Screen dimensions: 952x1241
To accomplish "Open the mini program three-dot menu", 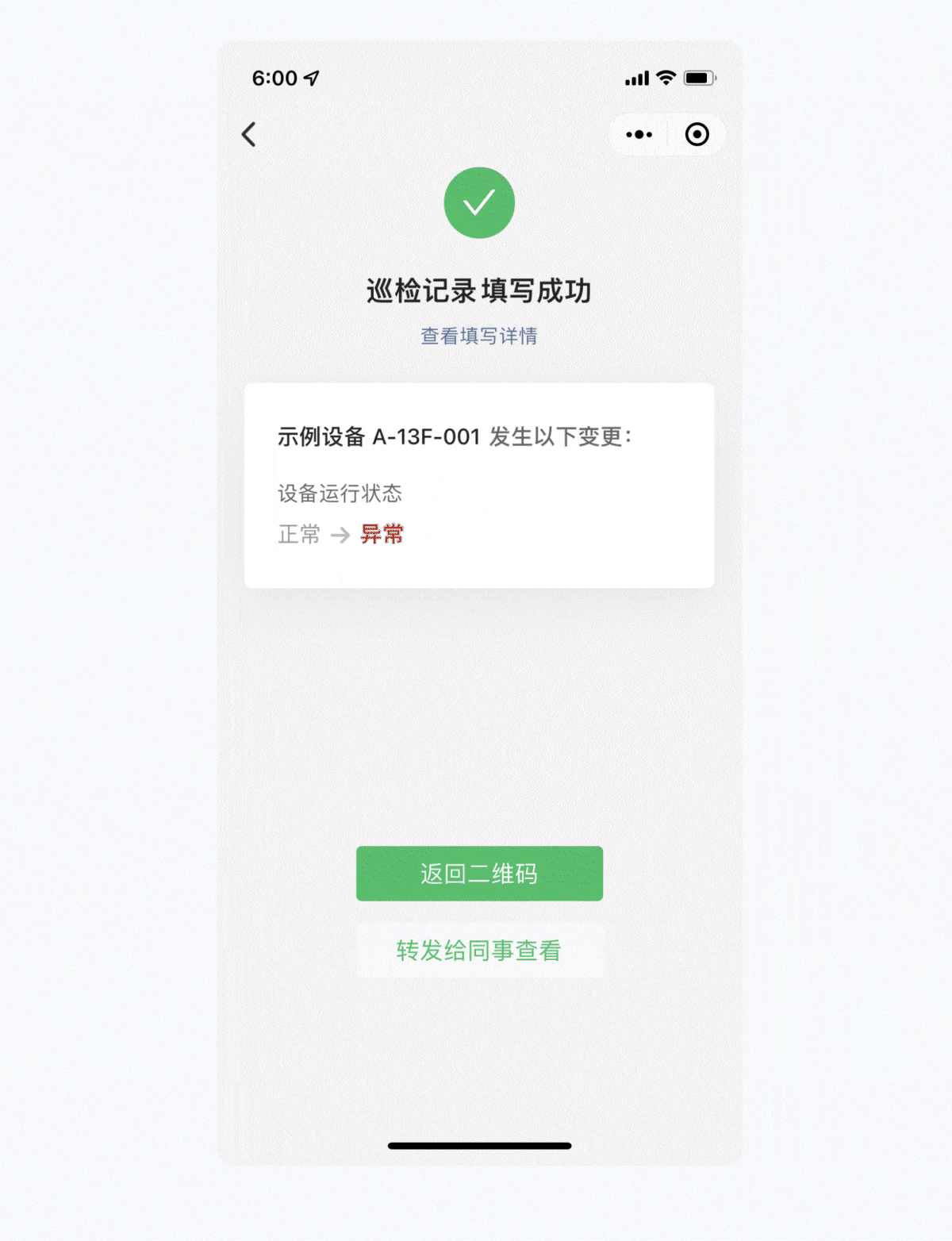I will pos(639,135).
